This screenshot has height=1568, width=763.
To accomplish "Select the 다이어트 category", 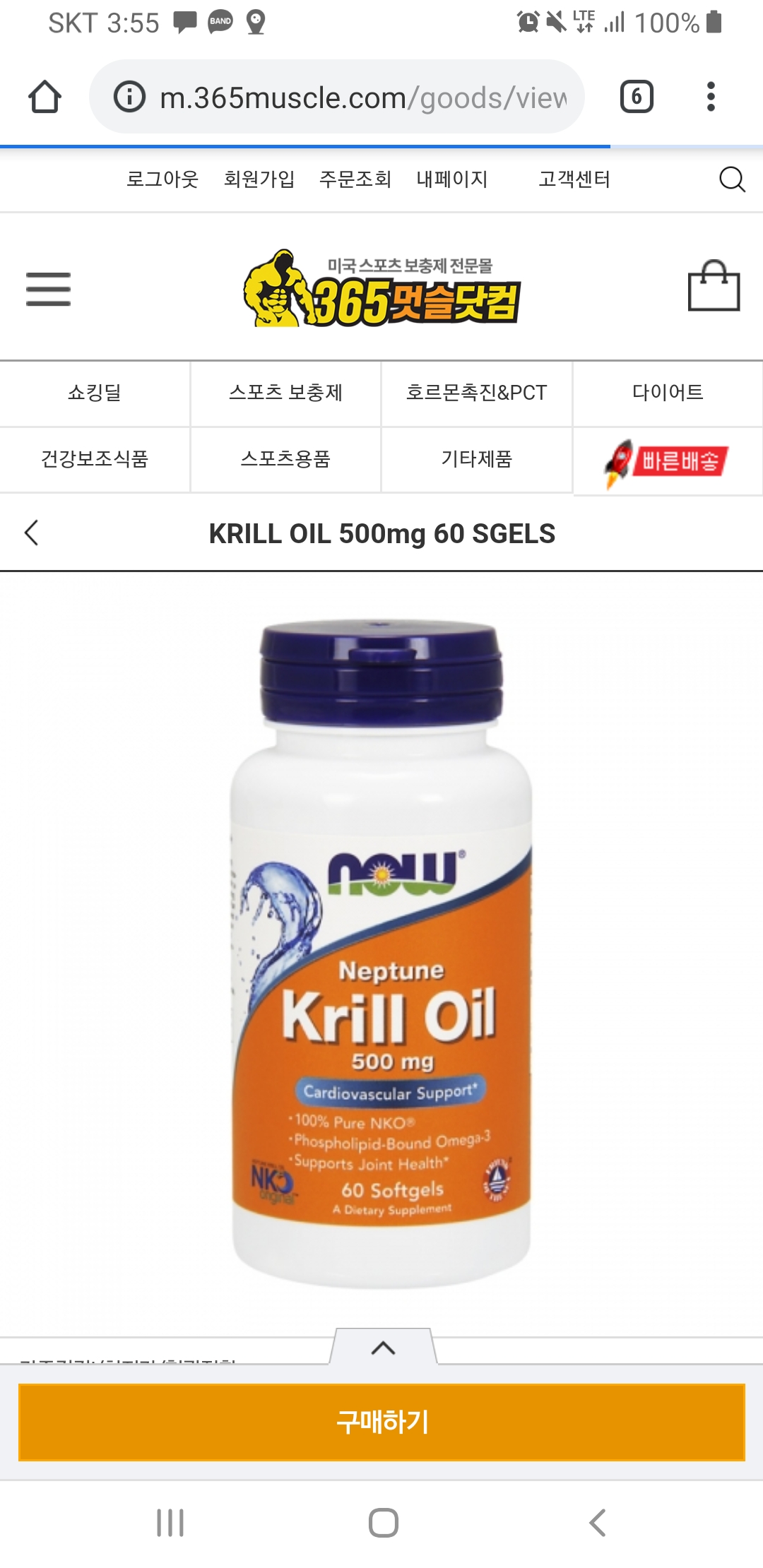I will click(x=668, y=393).
